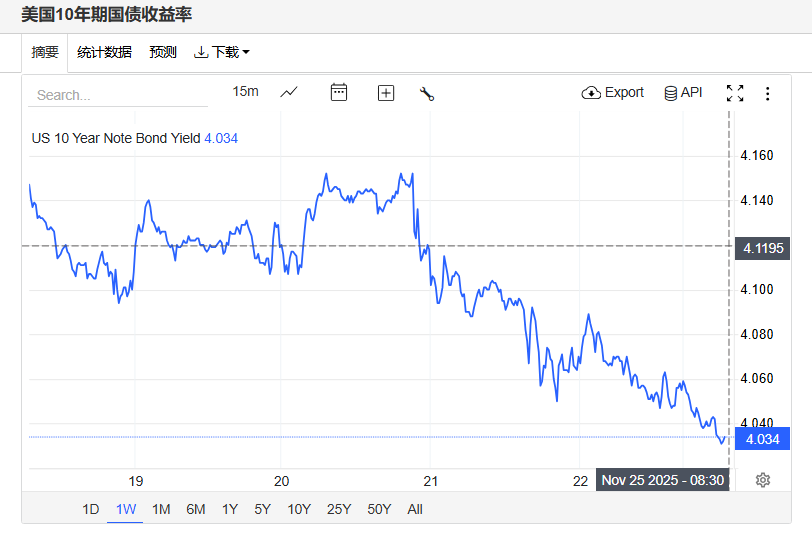812x541 pixels.
Task: Select the 1D time range
Action: (90, 509)
